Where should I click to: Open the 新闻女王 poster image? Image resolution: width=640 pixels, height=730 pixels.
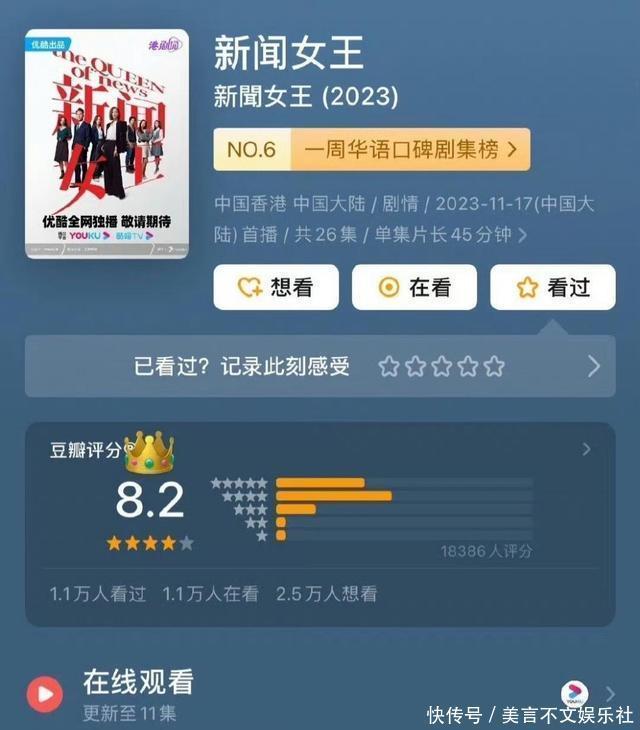(x=109, y=144)
